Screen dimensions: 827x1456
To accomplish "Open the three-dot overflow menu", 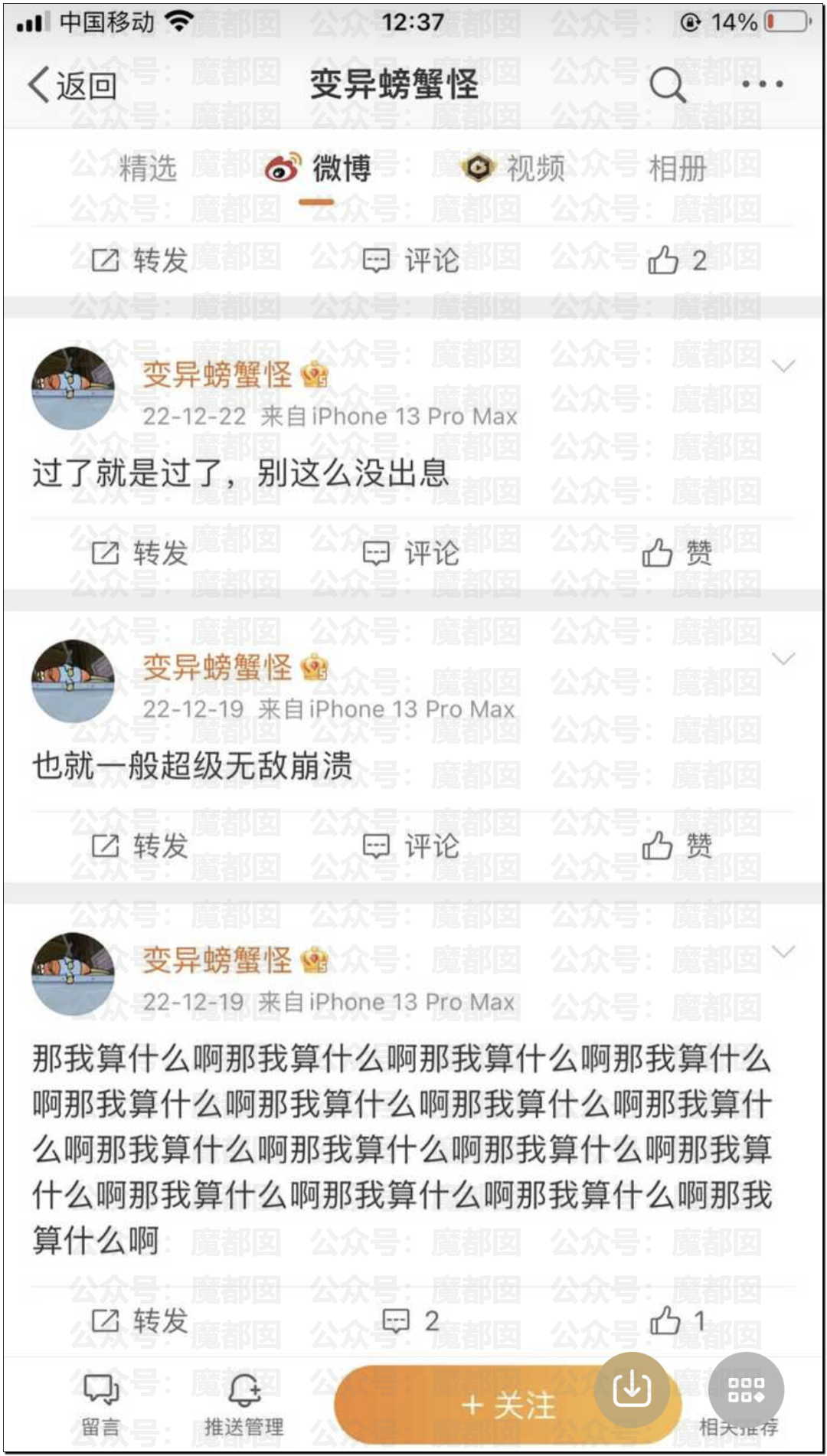I will [x=762, y=84].
